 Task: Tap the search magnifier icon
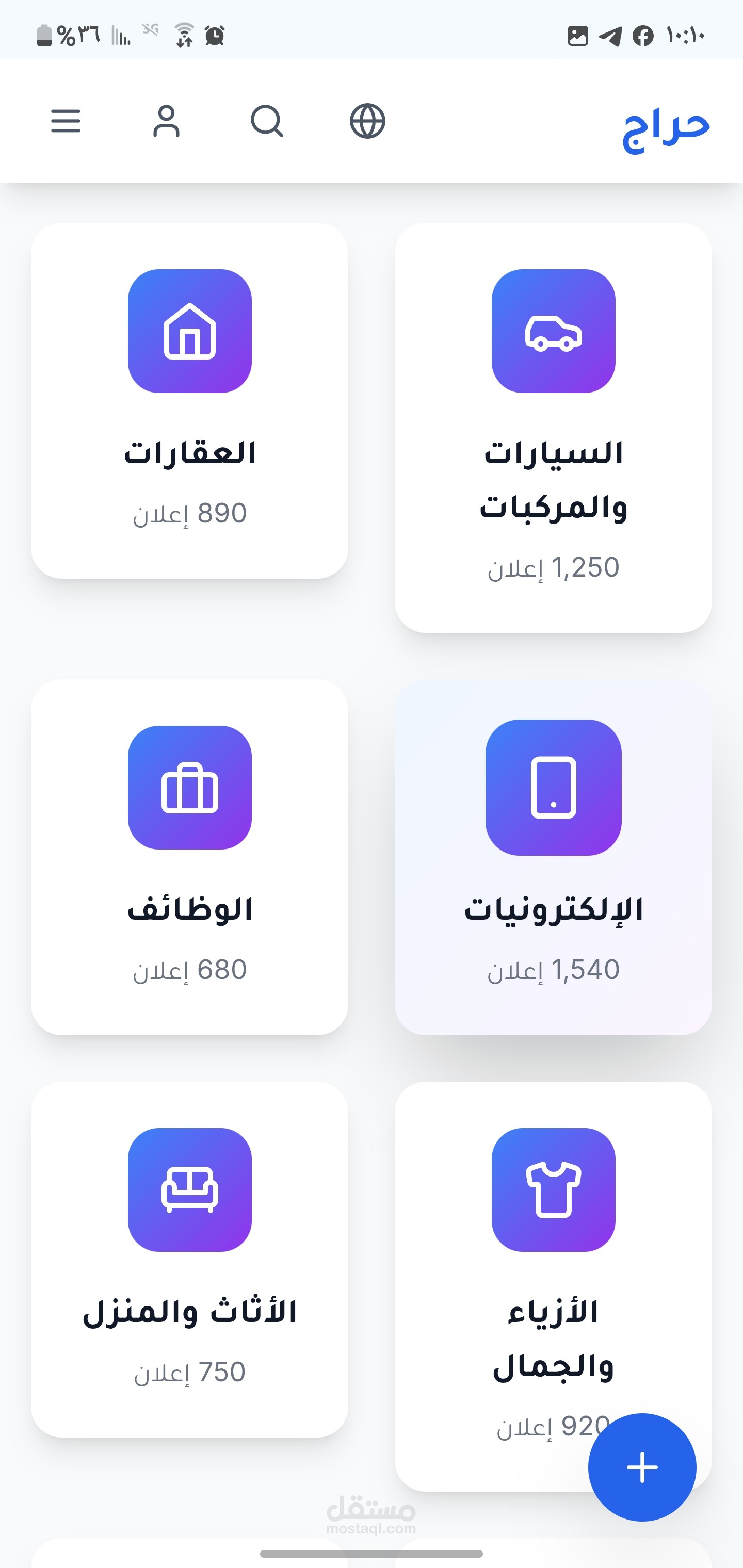[267, 121]
